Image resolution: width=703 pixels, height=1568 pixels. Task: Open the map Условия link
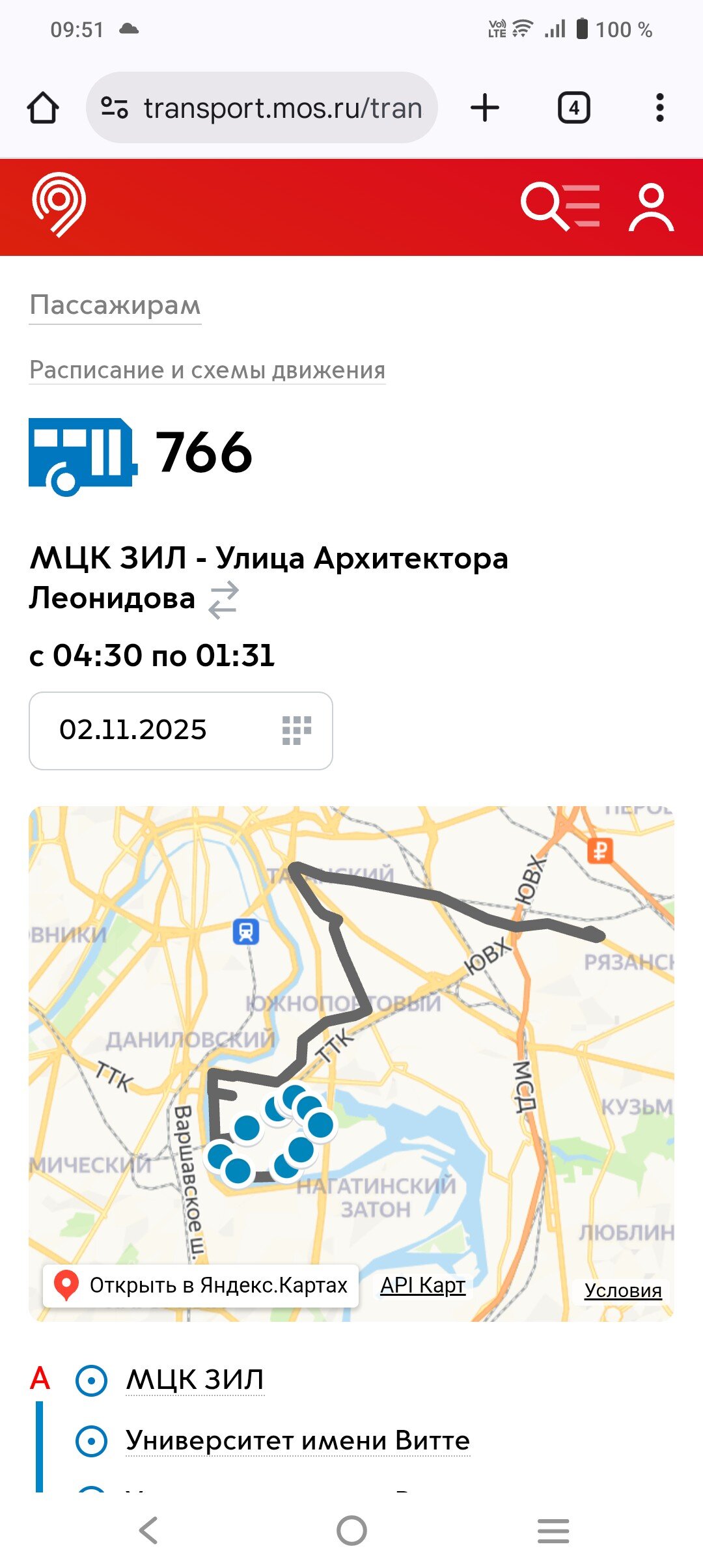[x=622, y=1290]
